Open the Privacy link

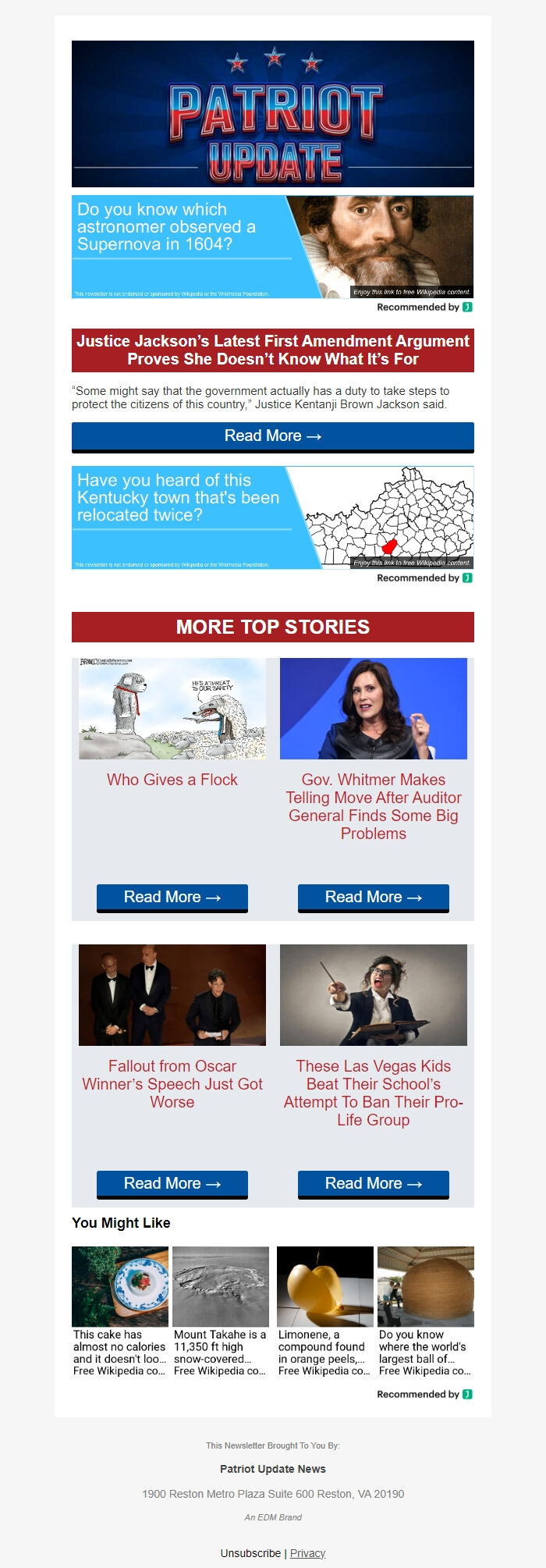pos(307,1553)
